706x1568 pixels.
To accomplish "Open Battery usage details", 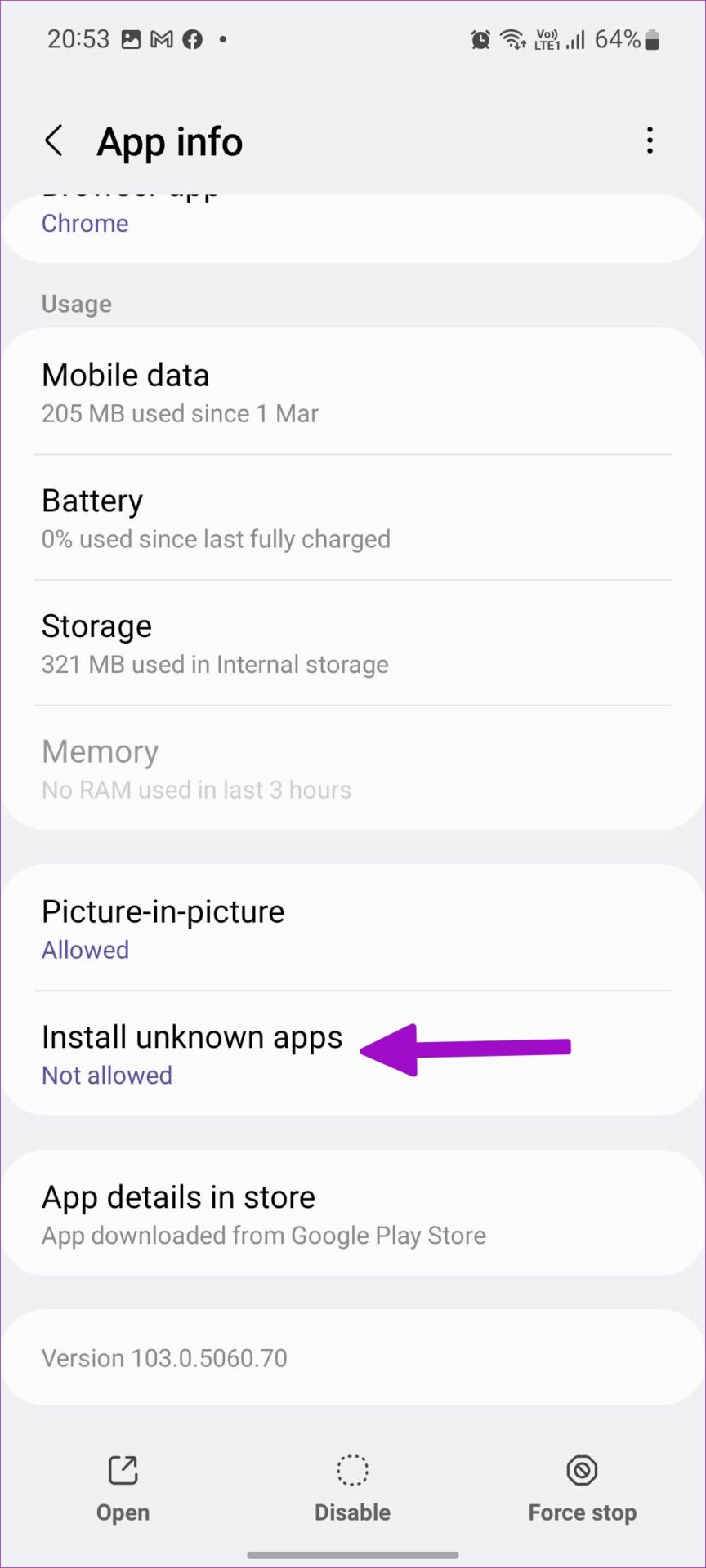I will [351, 518].
